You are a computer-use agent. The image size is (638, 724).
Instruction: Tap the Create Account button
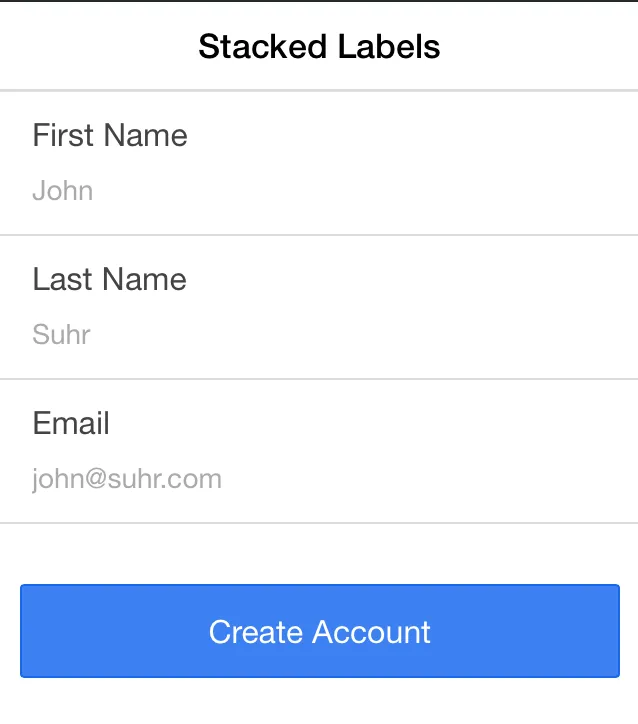click(320, 631)
